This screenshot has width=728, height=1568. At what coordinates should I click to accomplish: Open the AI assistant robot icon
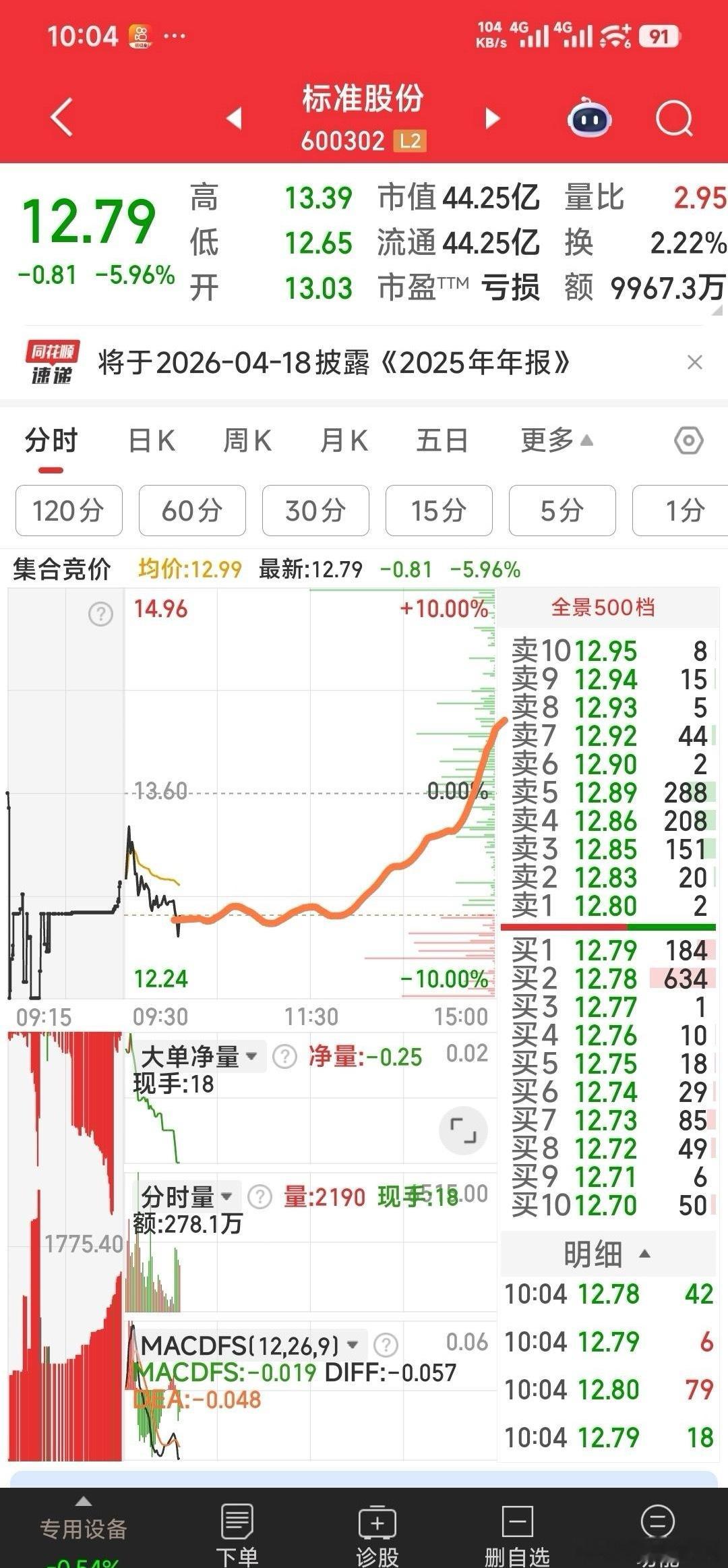(588, 117)
